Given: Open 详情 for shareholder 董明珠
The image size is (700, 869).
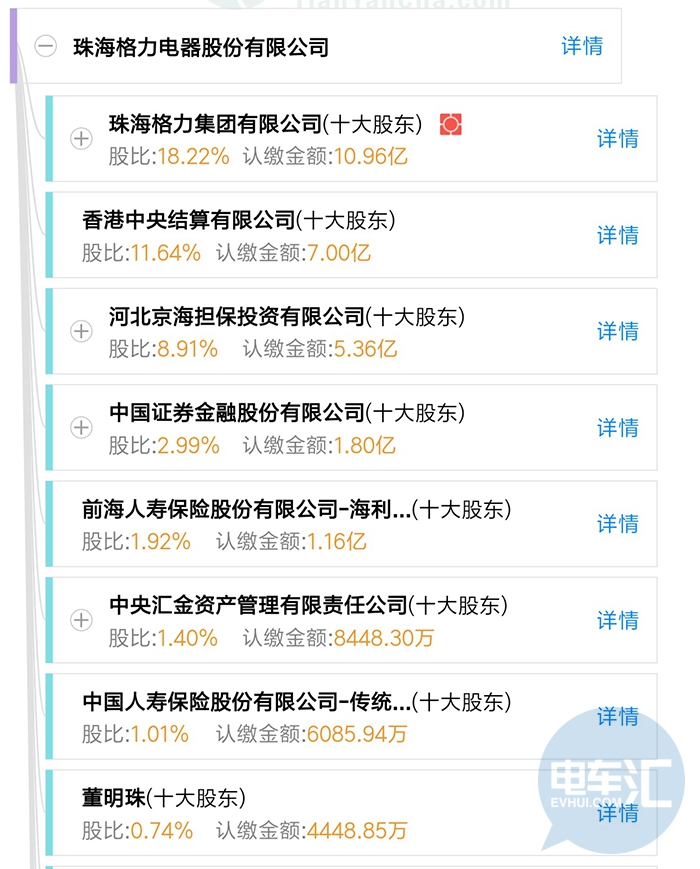Looking at the screenshot, I should pos(617,812).
